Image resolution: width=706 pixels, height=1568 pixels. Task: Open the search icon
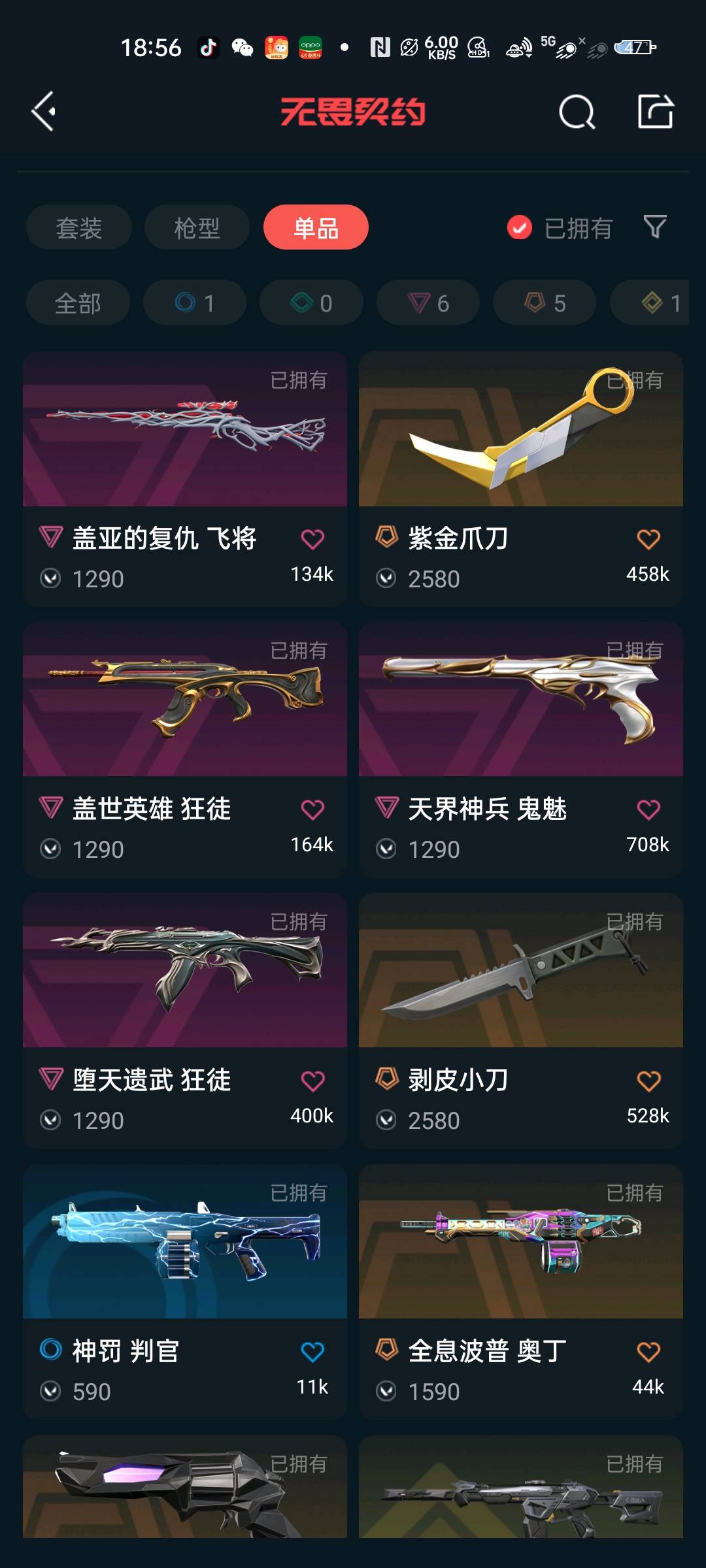(x=577, y=112)
